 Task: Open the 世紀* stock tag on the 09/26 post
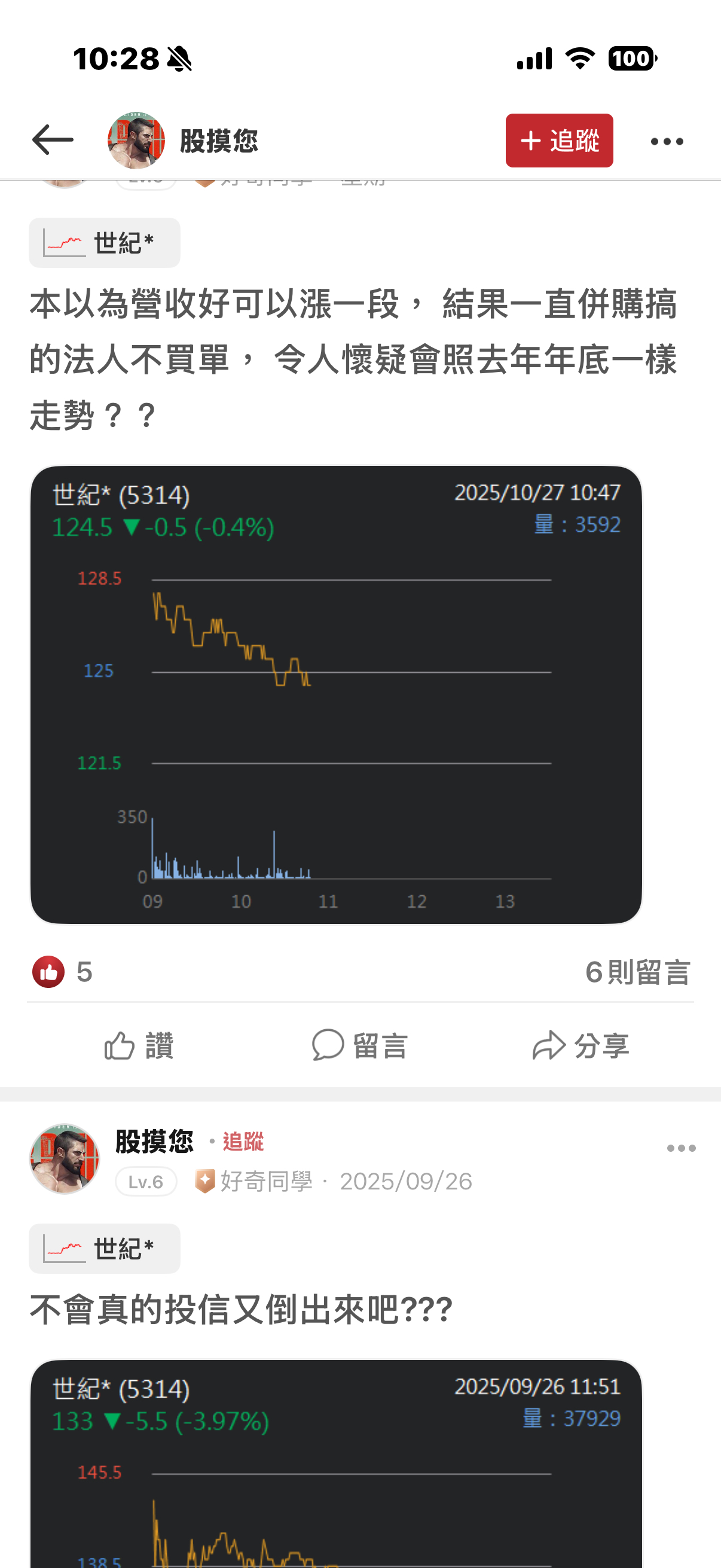105,1249
